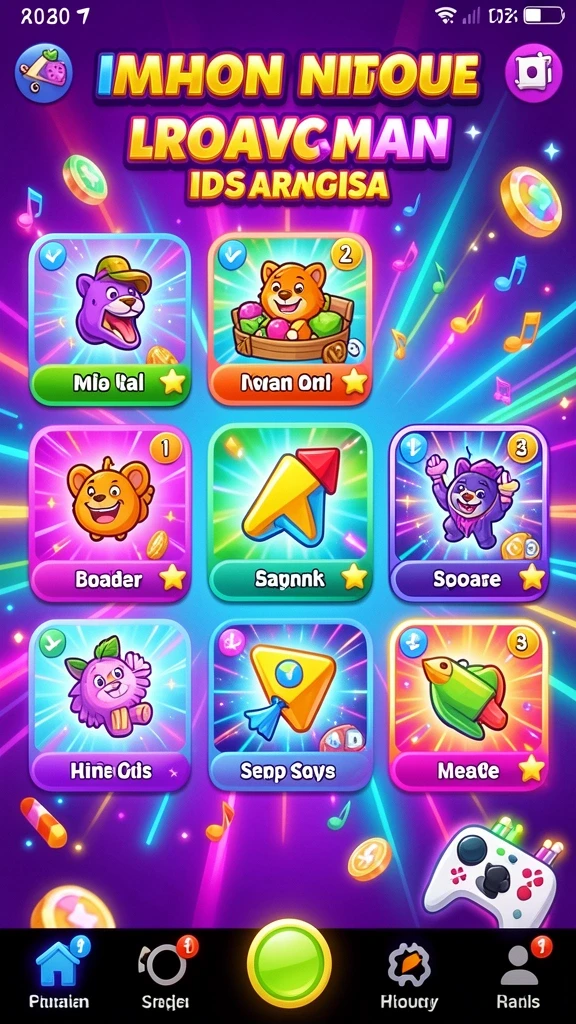Tap the round blue icon at top left
Viewport: 576px width, 1024px height.
[x=44, y=72]
